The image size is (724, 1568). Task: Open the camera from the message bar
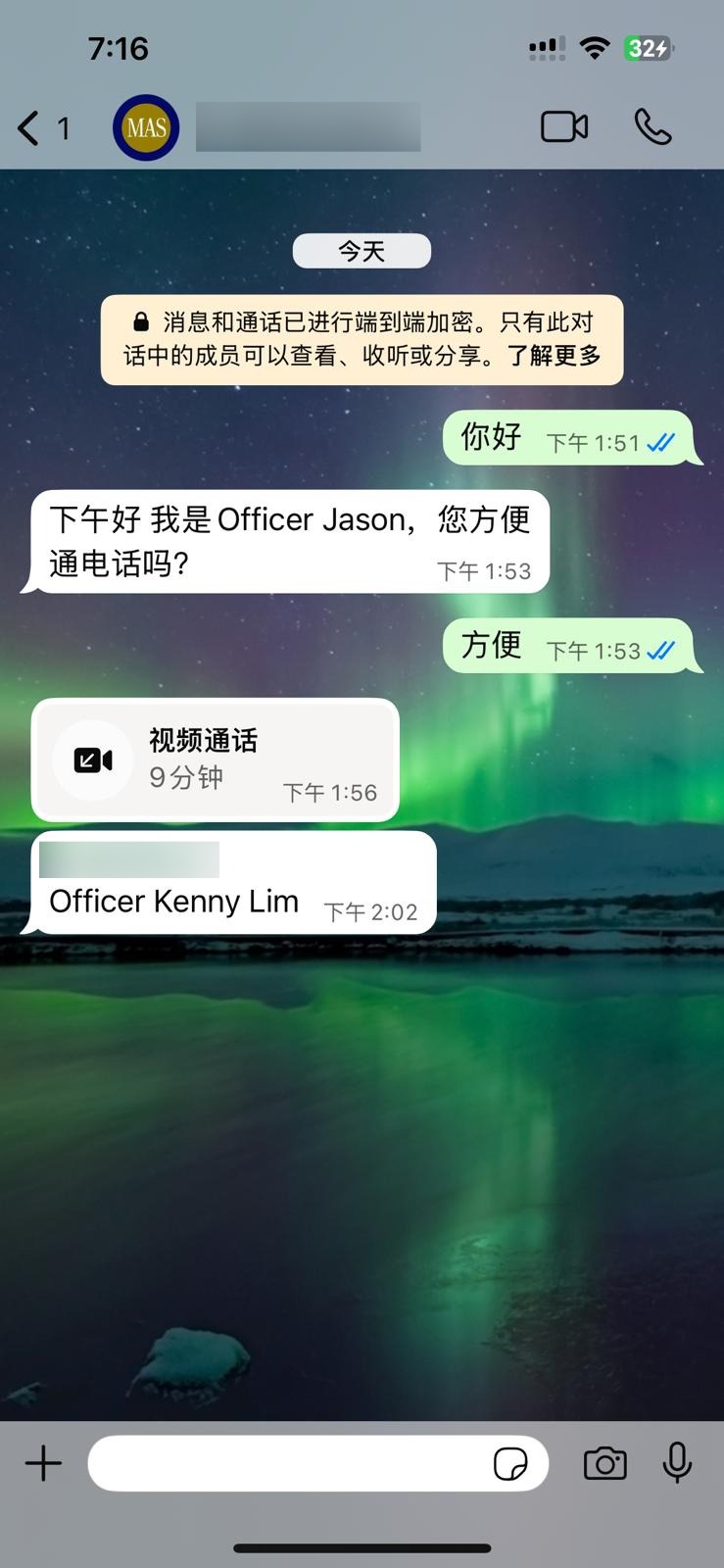[x=604, y=1463]
